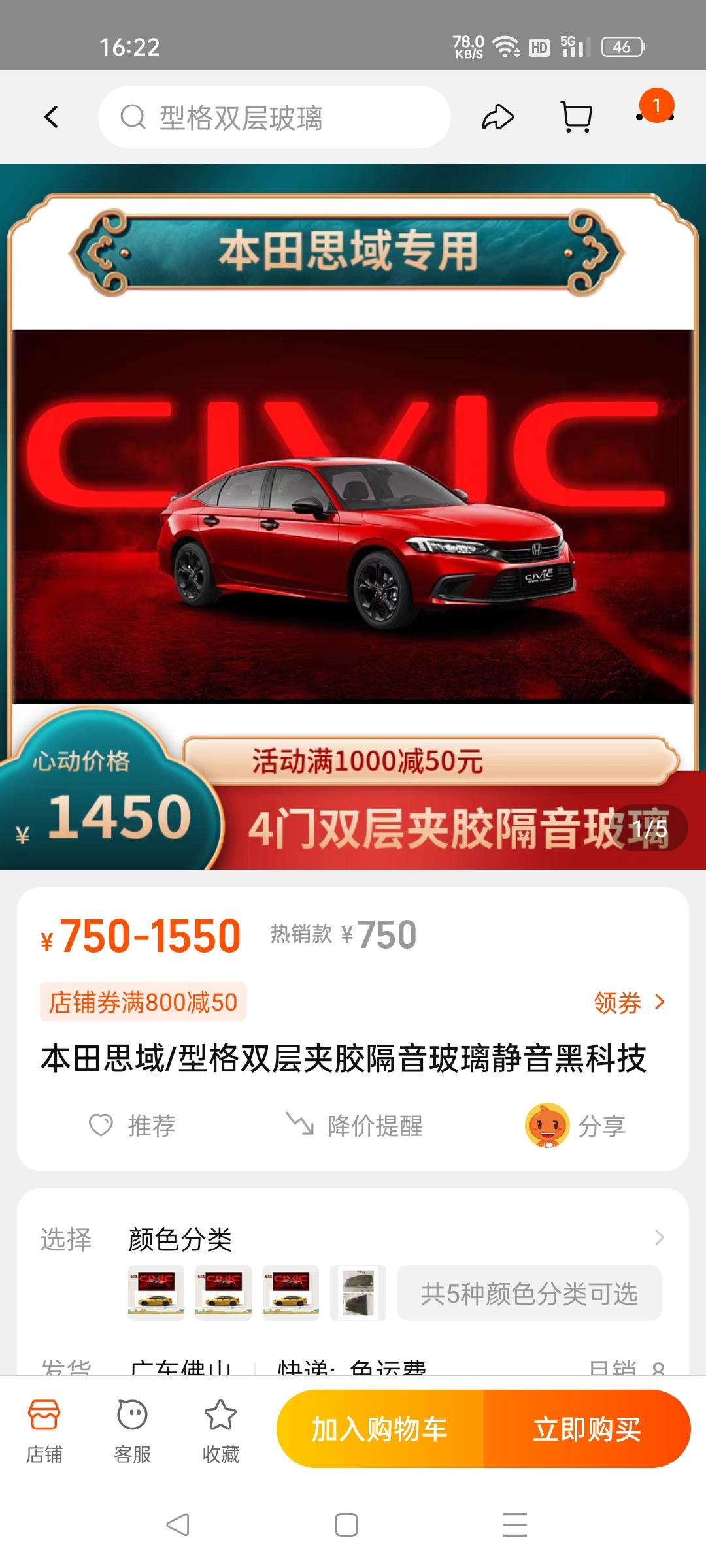Tap 加入购物车 to add to cart
The width and height of the screenshot is (706, 1568).
tap(380, 1429)
